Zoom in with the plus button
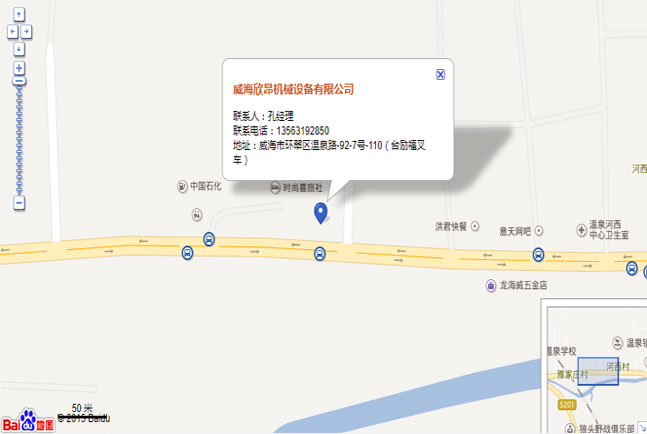Viewport: 647px width, 434px height. point(19,68)
